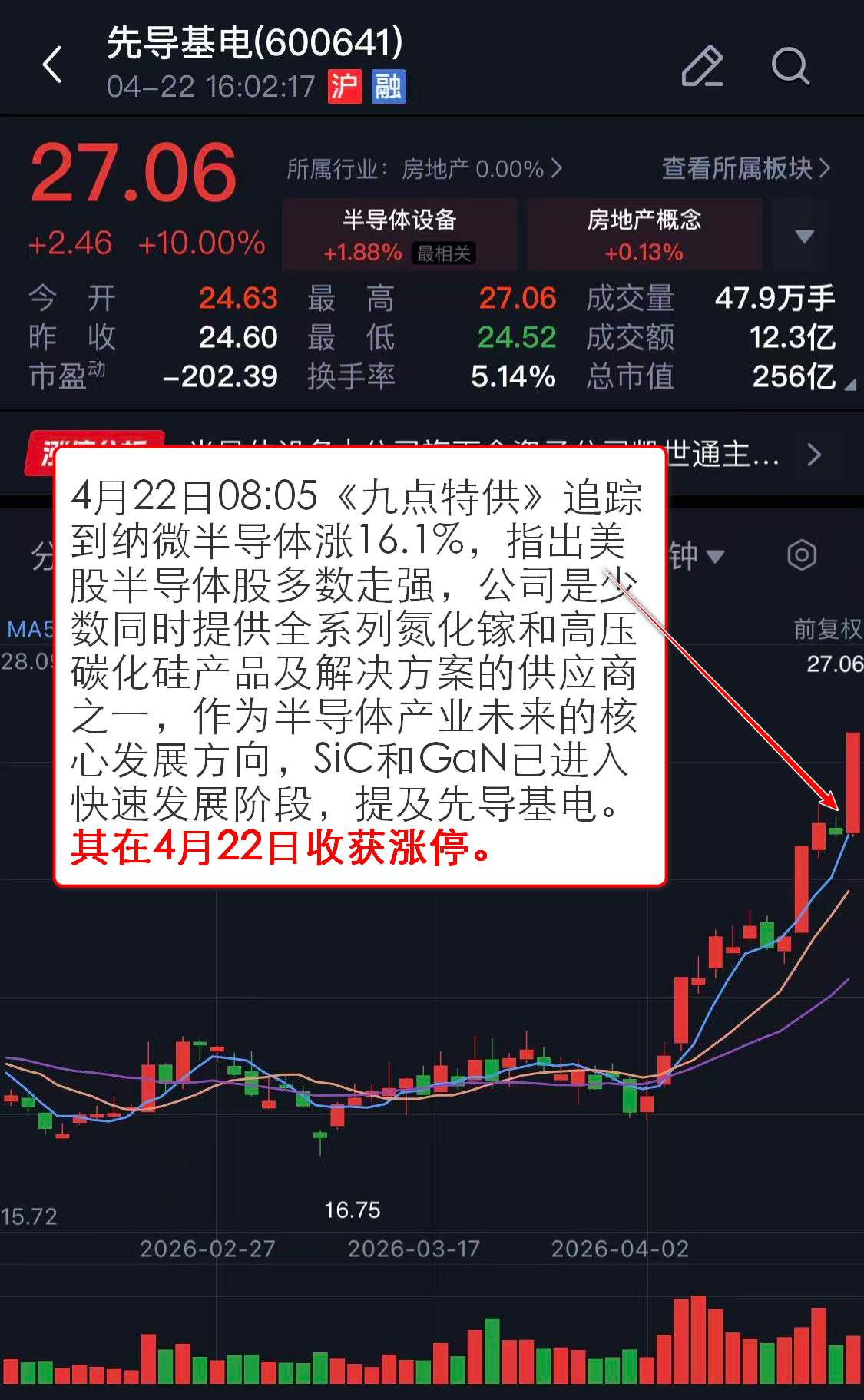
Task: Open the stock search magnifier
Action: (790, 66)
